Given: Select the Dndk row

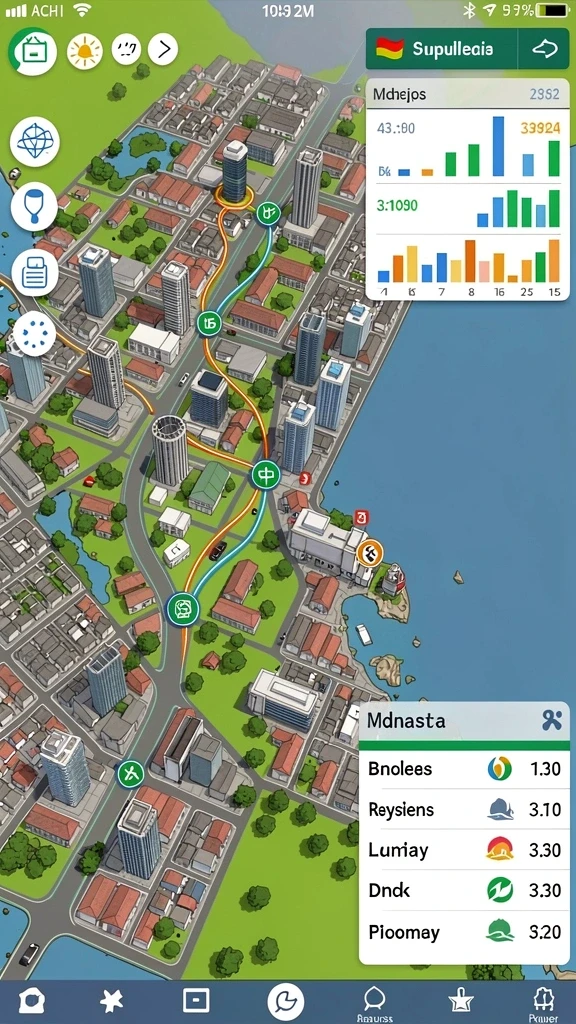Looking at the screenshot, I should pyautogui.click(x=464, y=890).
